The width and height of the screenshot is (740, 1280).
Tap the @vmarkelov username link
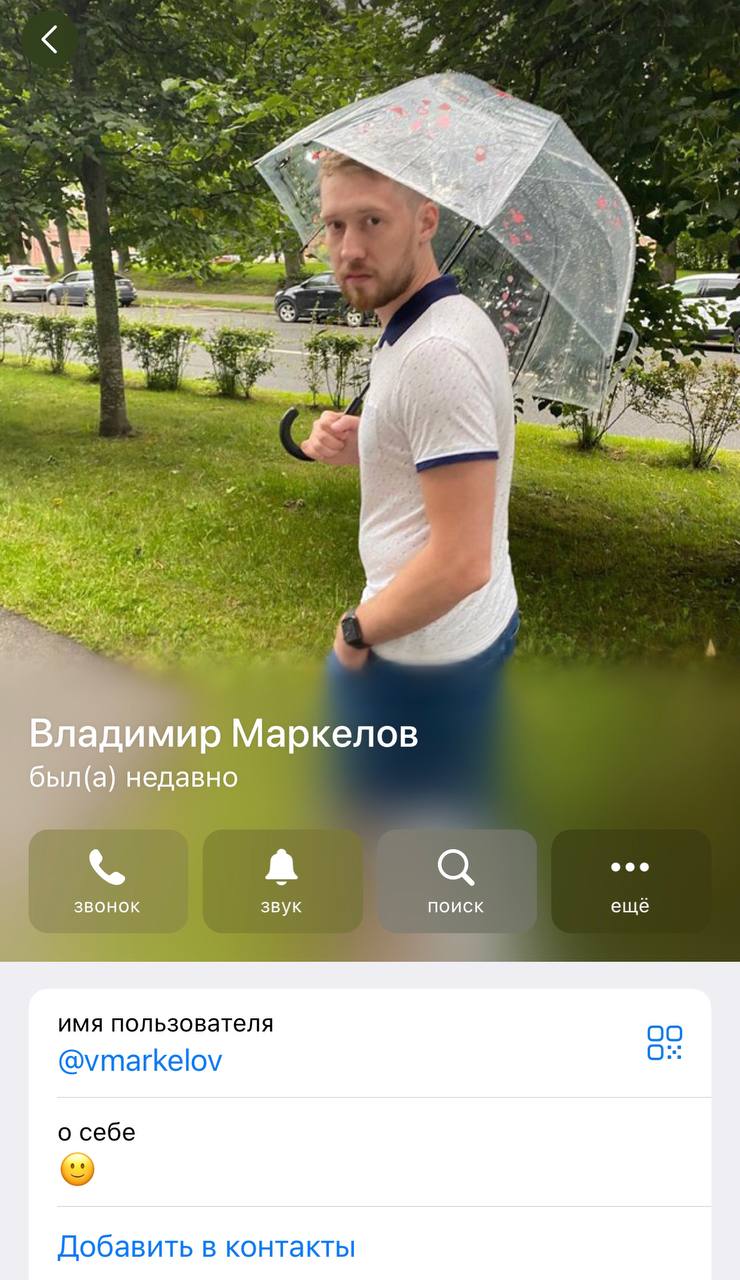140,1061
